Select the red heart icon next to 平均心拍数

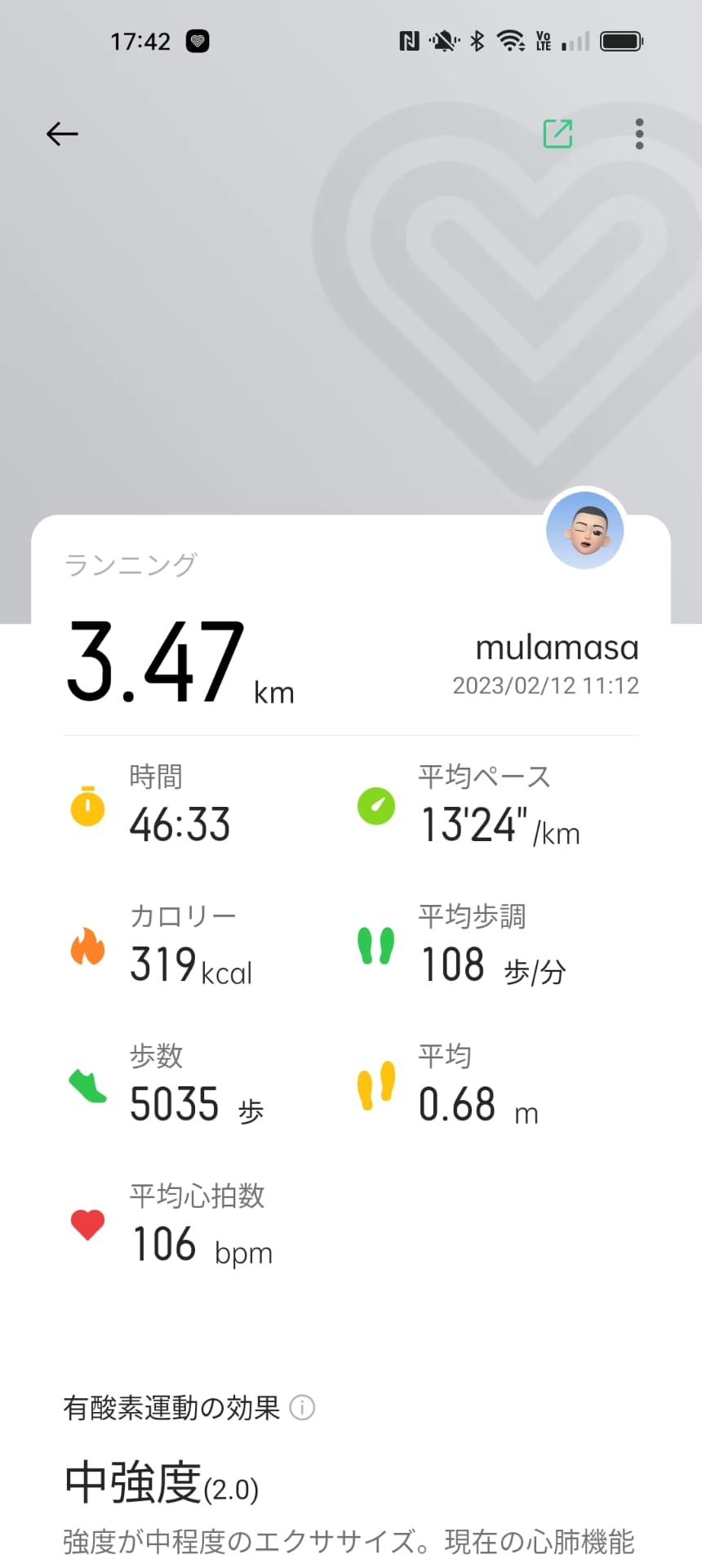point(87,1225)
